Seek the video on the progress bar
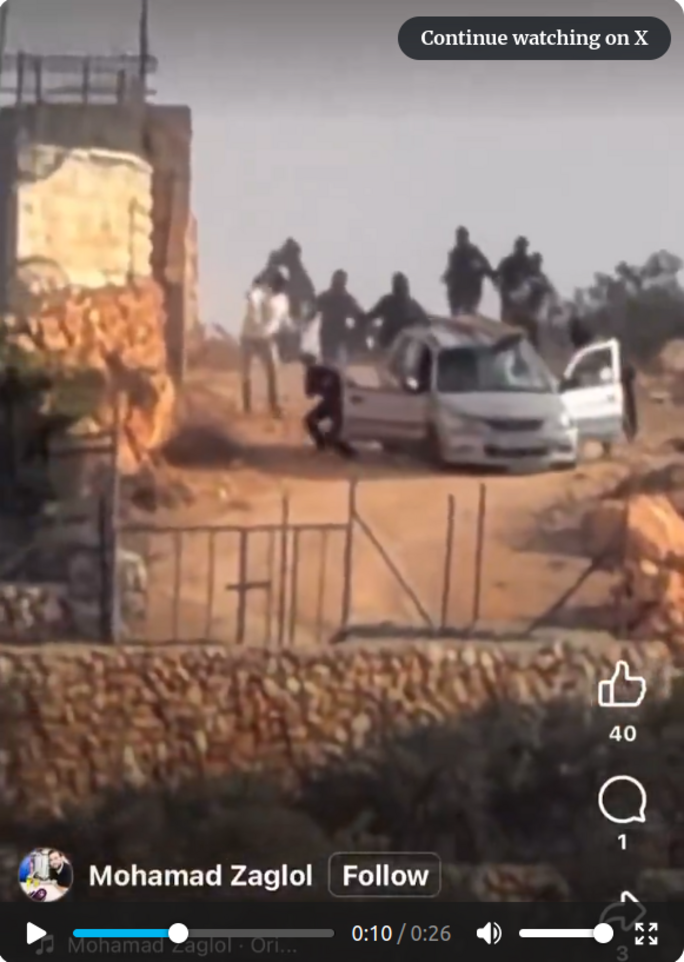This screenshot has width=684, height=962. (204, 933)
